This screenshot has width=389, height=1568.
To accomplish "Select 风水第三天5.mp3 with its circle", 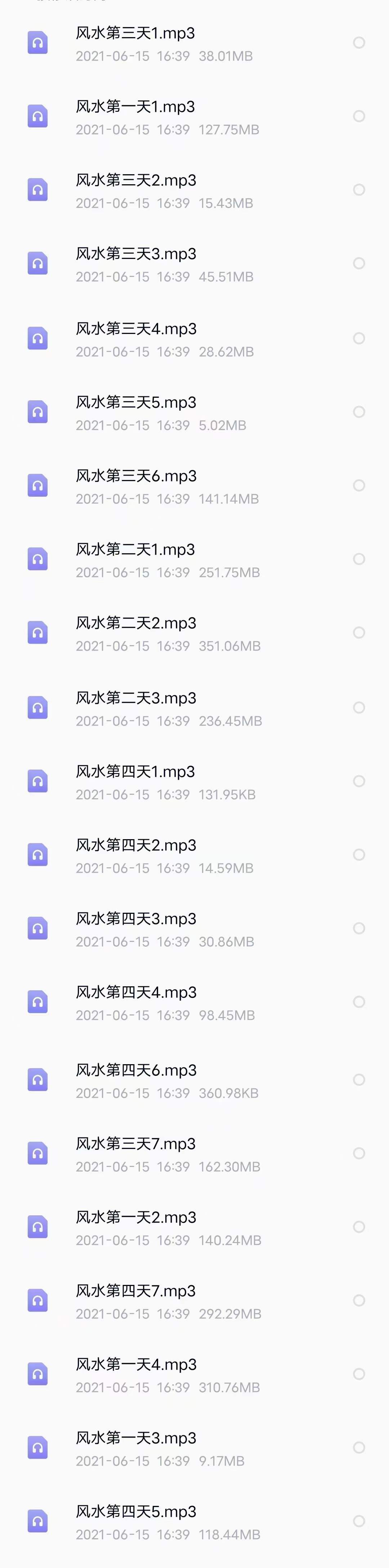I will pos(359,412).
